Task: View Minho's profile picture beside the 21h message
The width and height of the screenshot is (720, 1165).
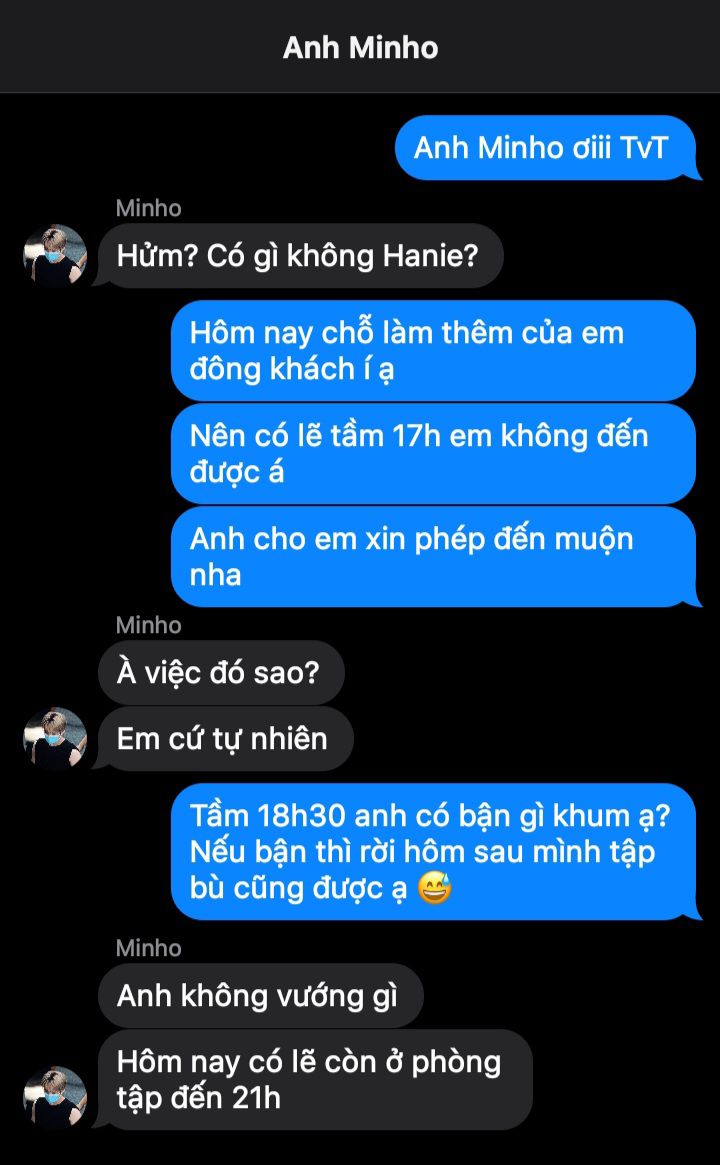Action: pyautogui.click(x=55, y=1097)
